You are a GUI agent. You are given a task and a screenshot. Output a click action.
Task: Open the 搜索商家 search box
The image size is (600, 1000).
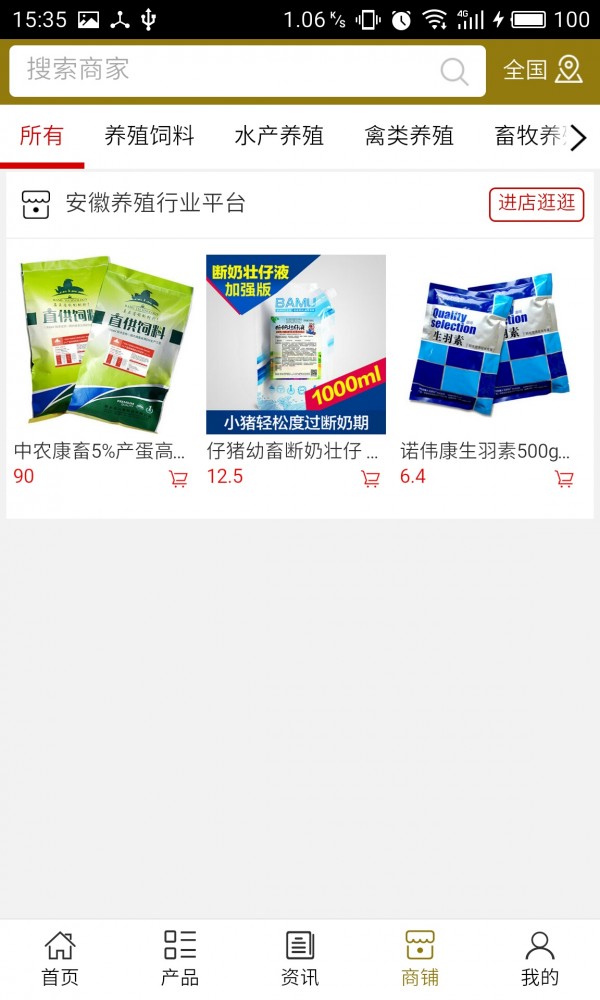point(230,70)
